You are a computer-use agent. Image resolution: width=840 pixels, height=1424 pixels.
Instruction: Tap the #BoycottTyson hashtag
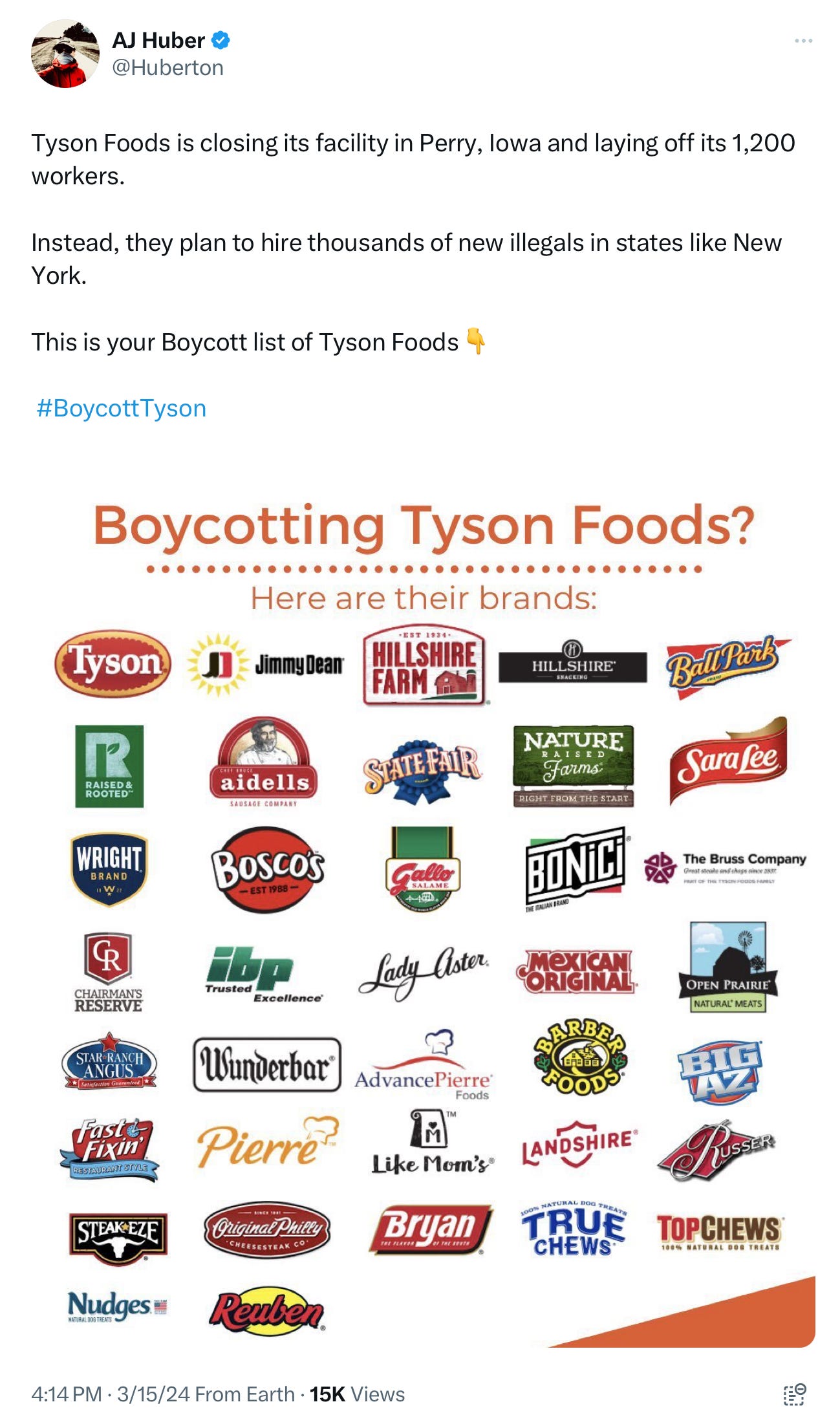[x=122, y=409]
